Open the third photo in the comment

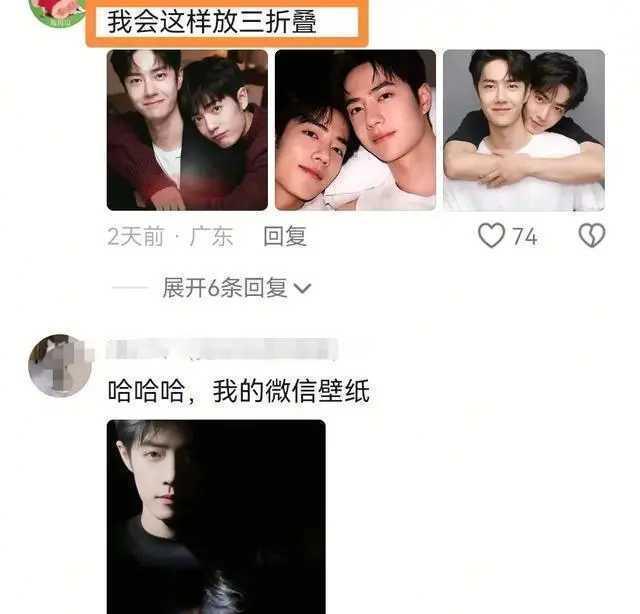[x=524, y=130]
